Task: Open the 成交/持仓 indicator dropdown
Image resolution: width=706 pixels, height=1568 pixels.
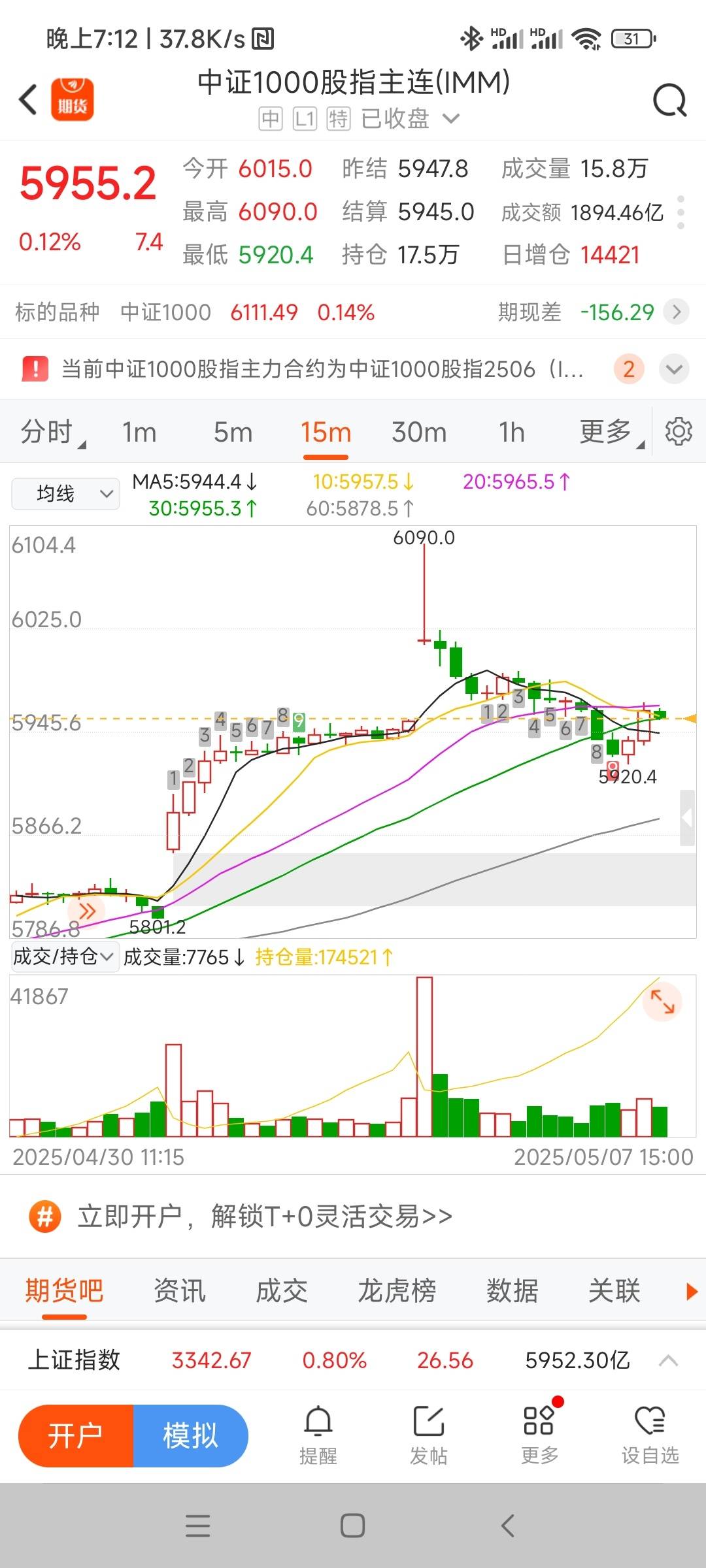Action: pos(64,957)
